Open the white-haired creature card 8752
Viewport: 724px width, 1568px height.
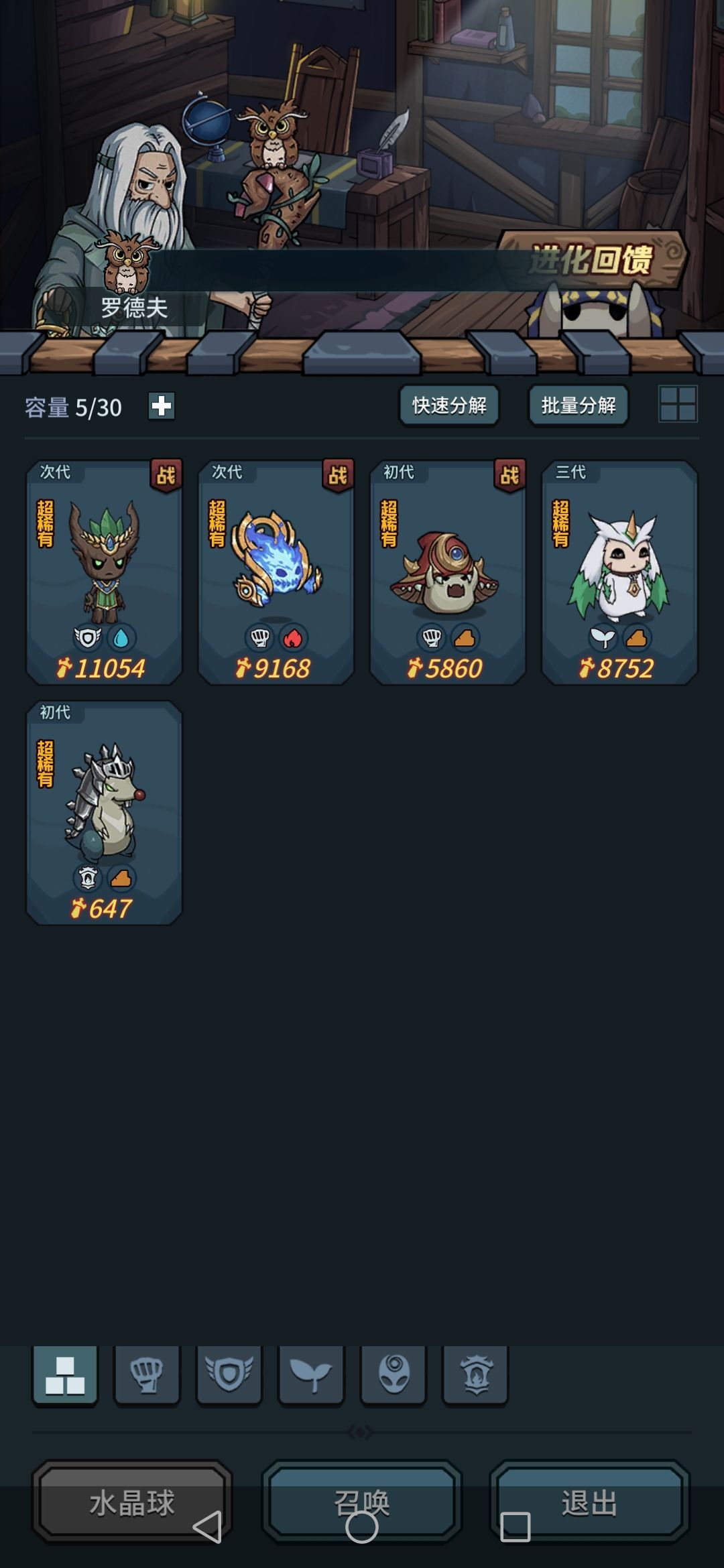point(619,573)
